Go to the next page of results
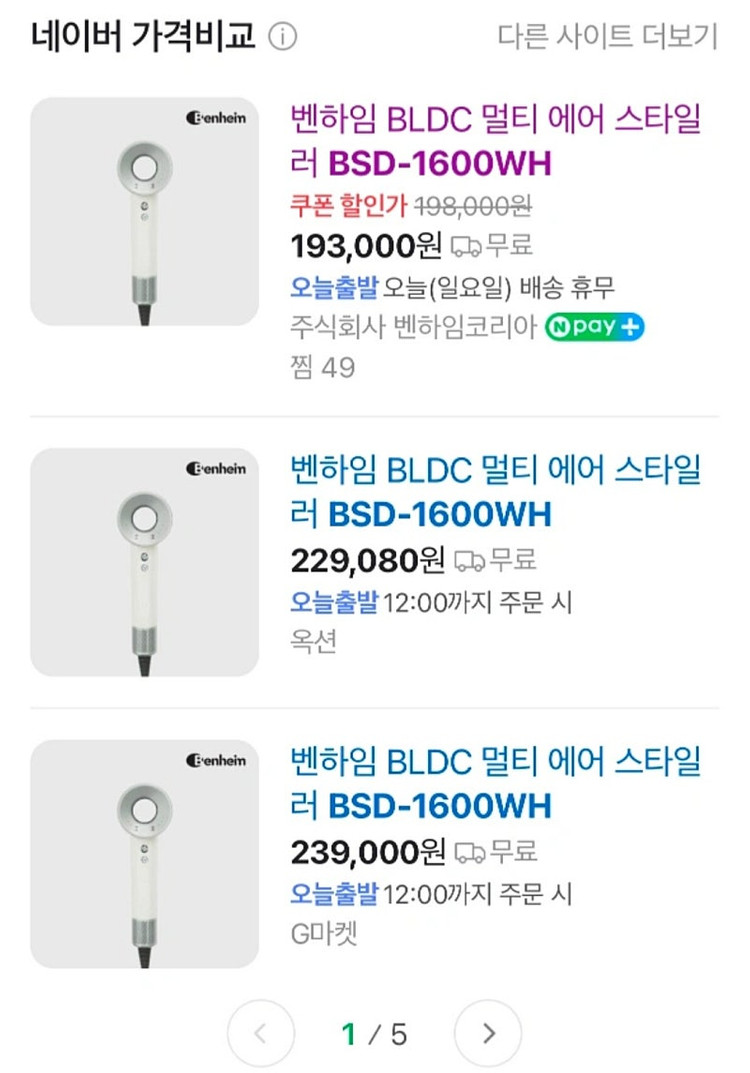 tap(488, 1033)
